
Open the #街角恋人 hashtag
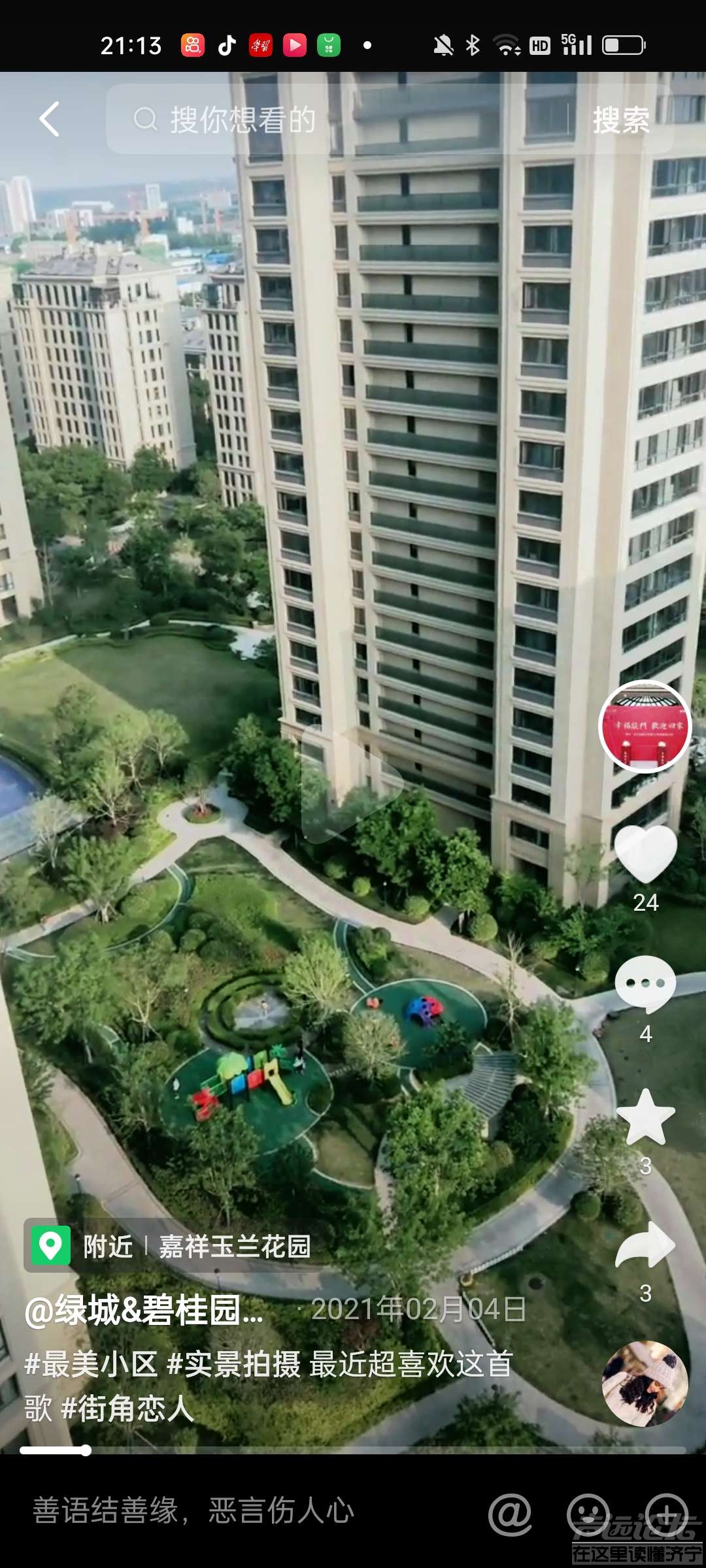tap(127, 1409)
